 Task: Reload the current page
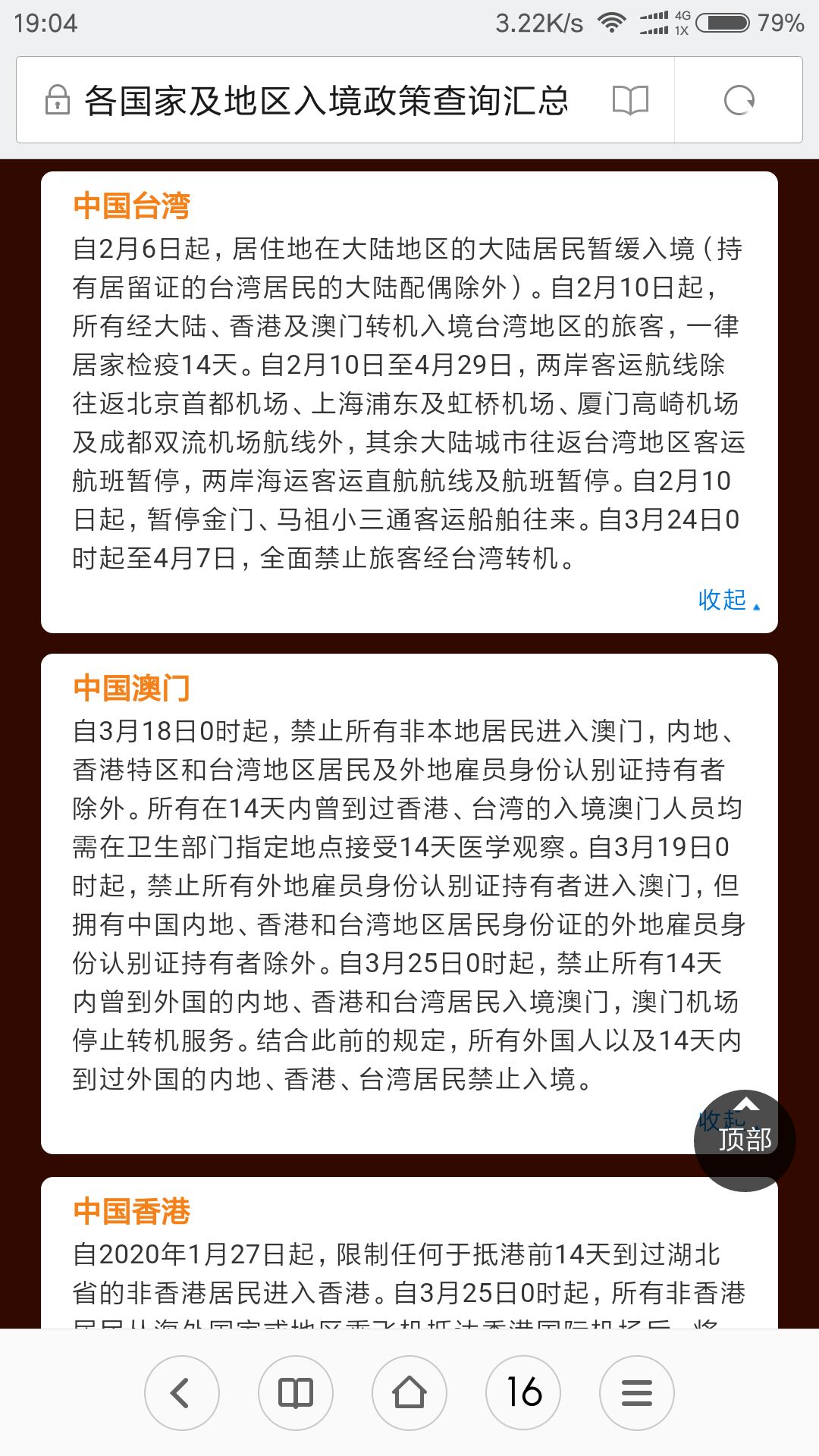click(x=739, y=100)
